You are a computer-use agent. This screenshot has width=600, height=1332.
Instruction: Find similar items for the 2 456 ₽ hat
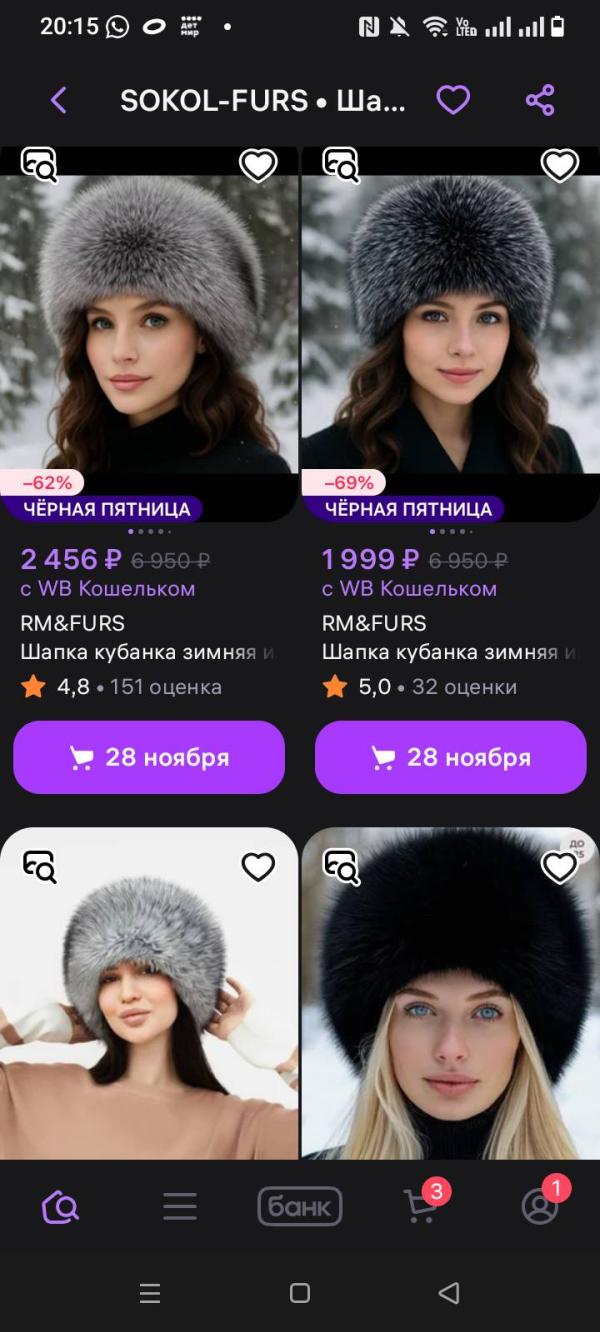[x=41, y=165]
